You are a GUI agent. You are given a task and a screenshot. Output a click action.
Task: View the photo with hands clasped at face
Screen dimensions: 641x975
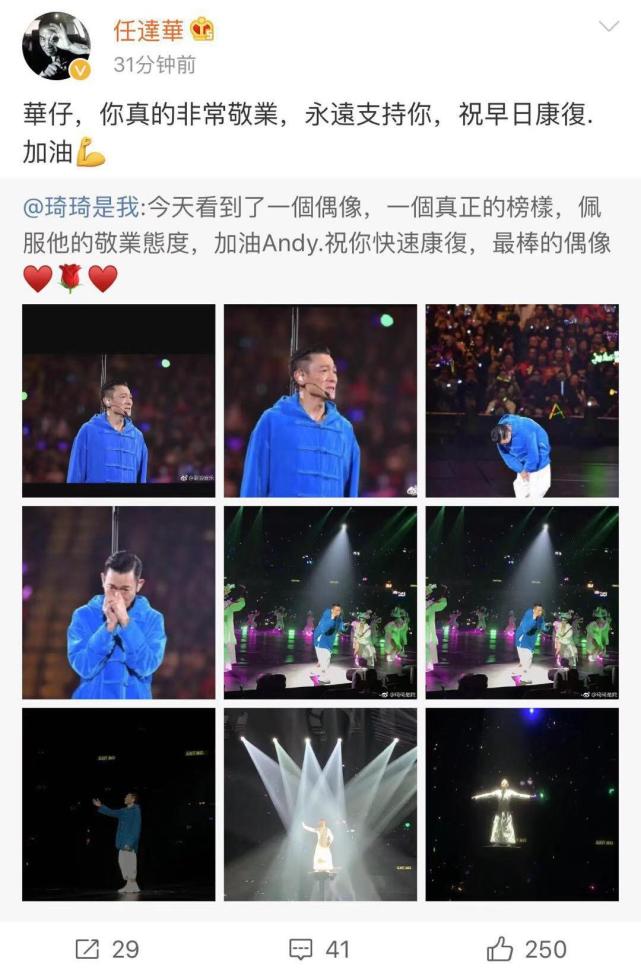(x=119, y=602)
